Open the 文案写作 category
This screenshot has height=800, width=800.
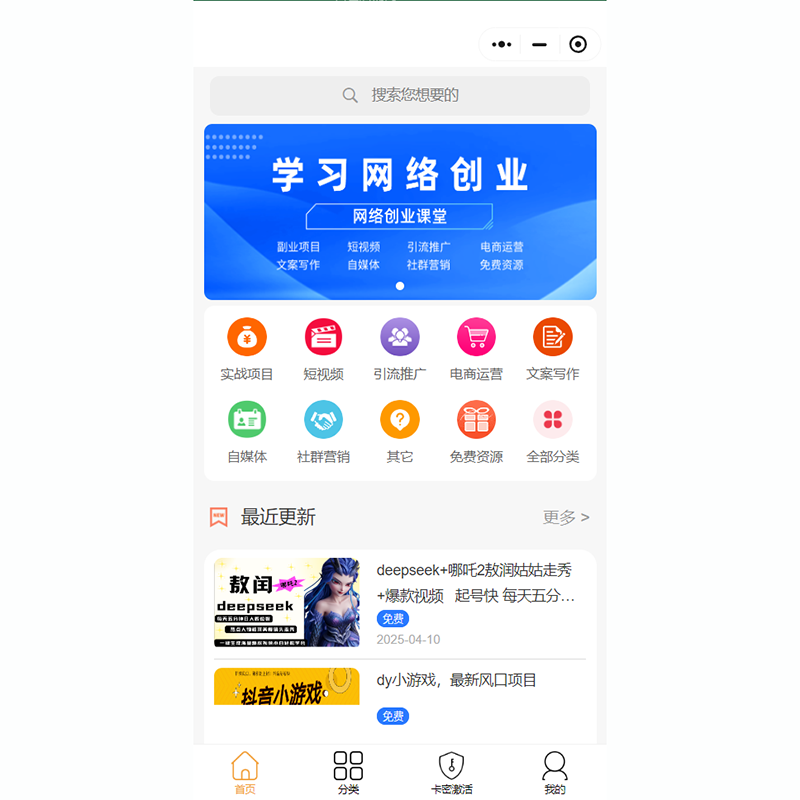(x=553, y=348)
